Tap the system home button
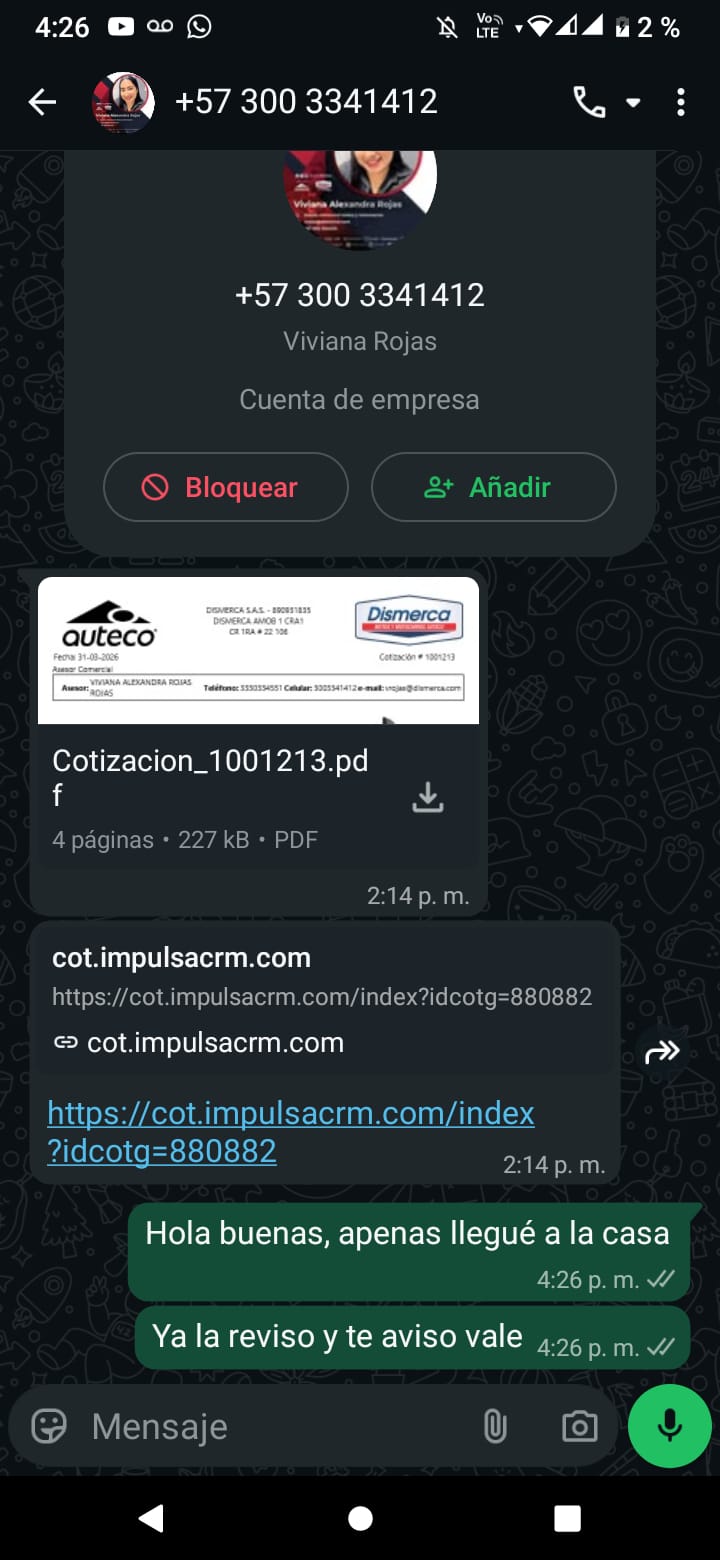 point(360,1519)
